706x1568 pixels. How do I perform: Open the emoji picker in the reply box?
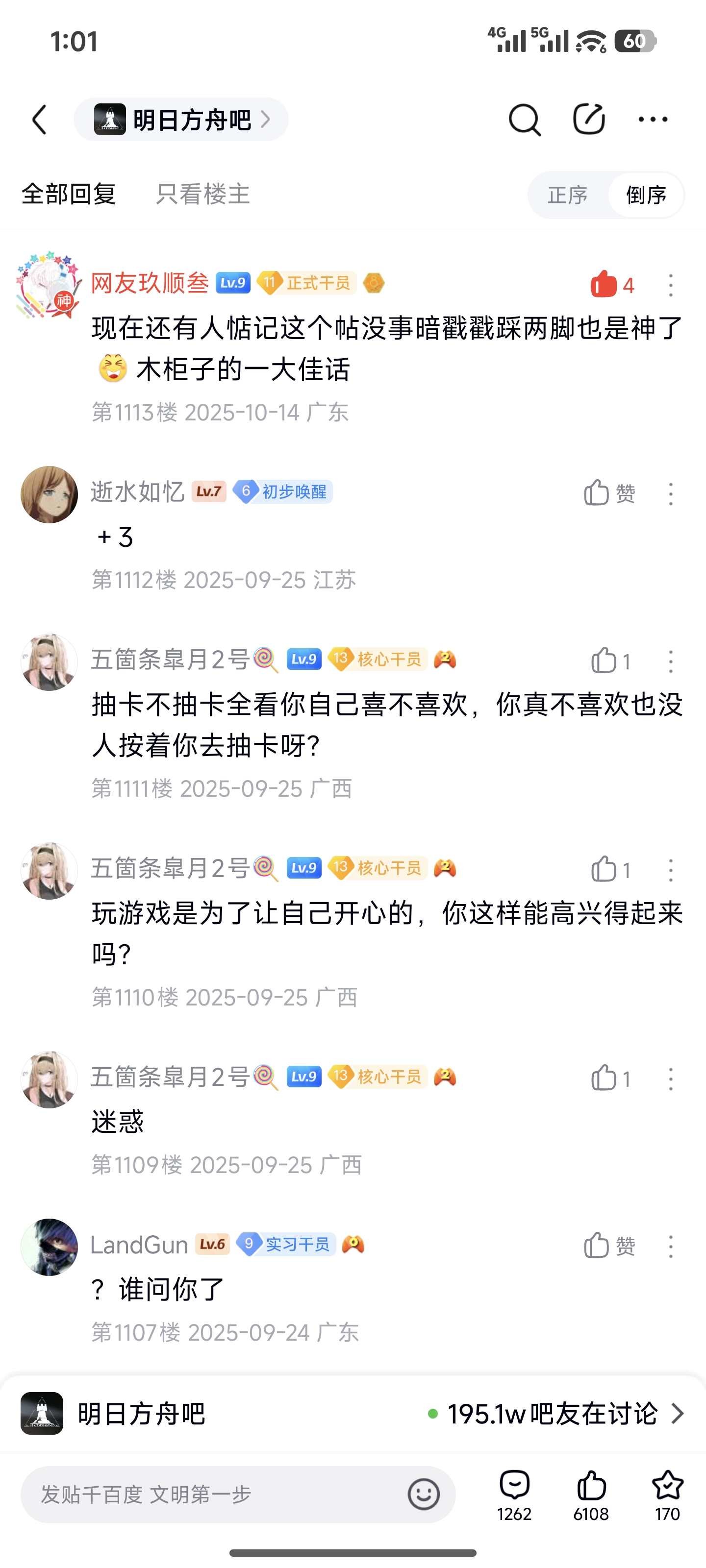point(424,1494)
